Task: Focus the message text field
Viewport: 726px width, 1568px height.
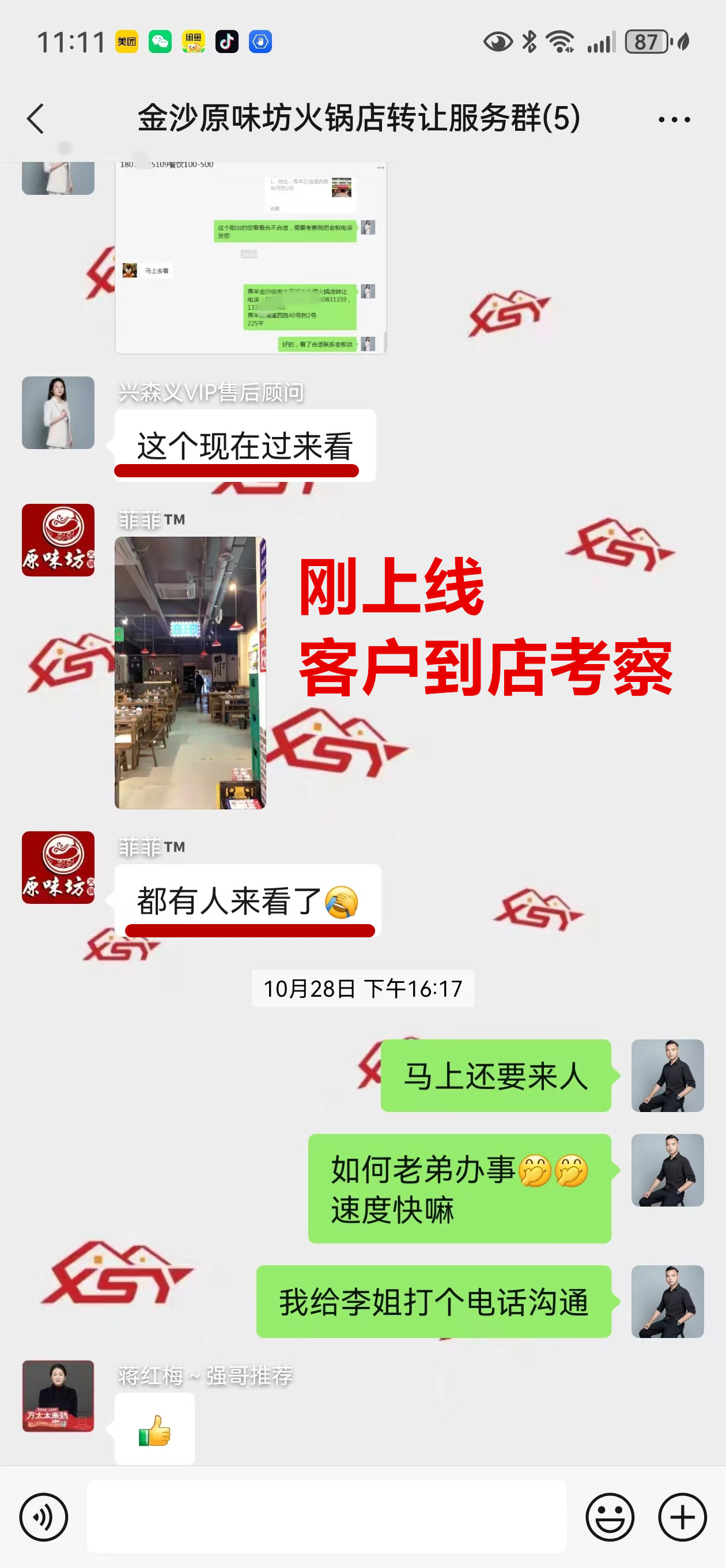Action: click(326, 1516)
